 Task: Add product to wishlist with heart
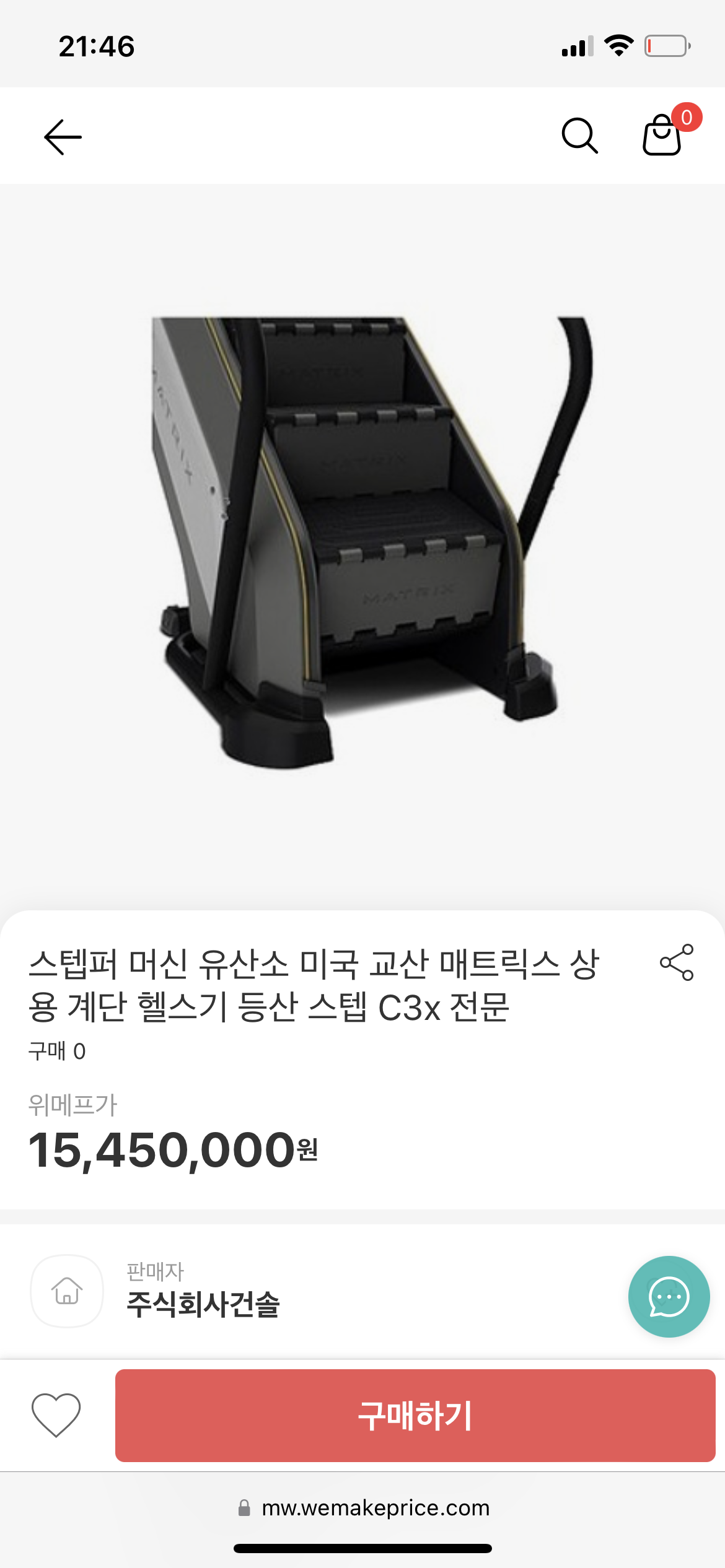click(56, 1414)
